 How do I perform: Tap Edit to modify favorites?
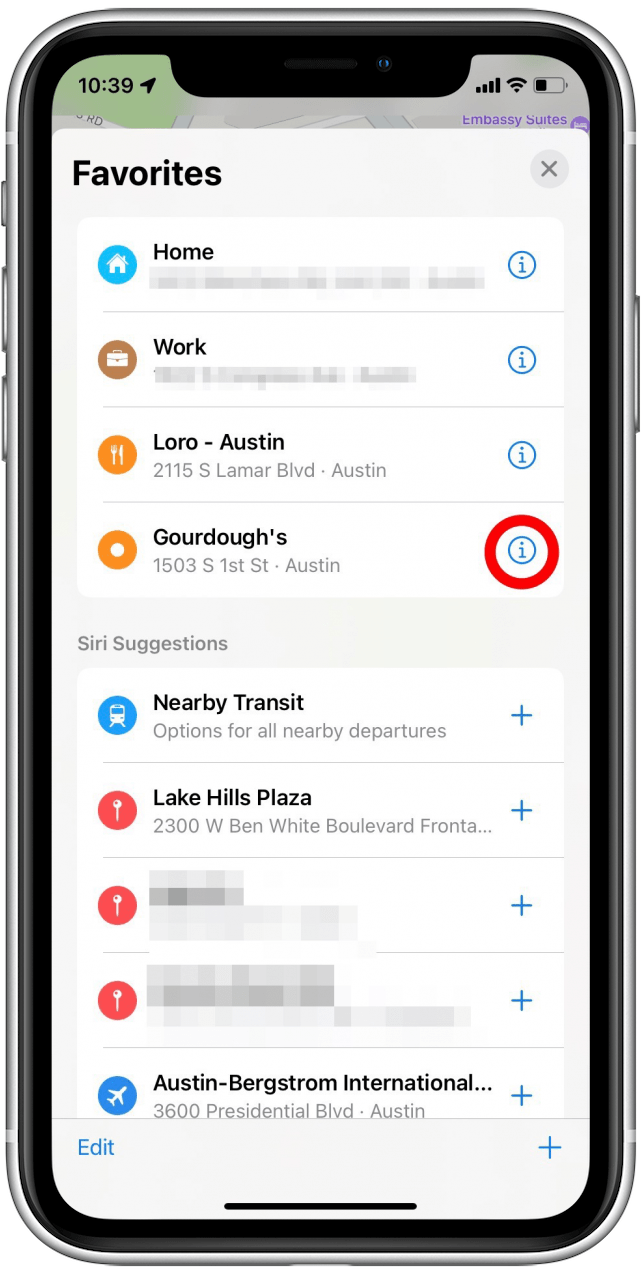point(96,1148)
